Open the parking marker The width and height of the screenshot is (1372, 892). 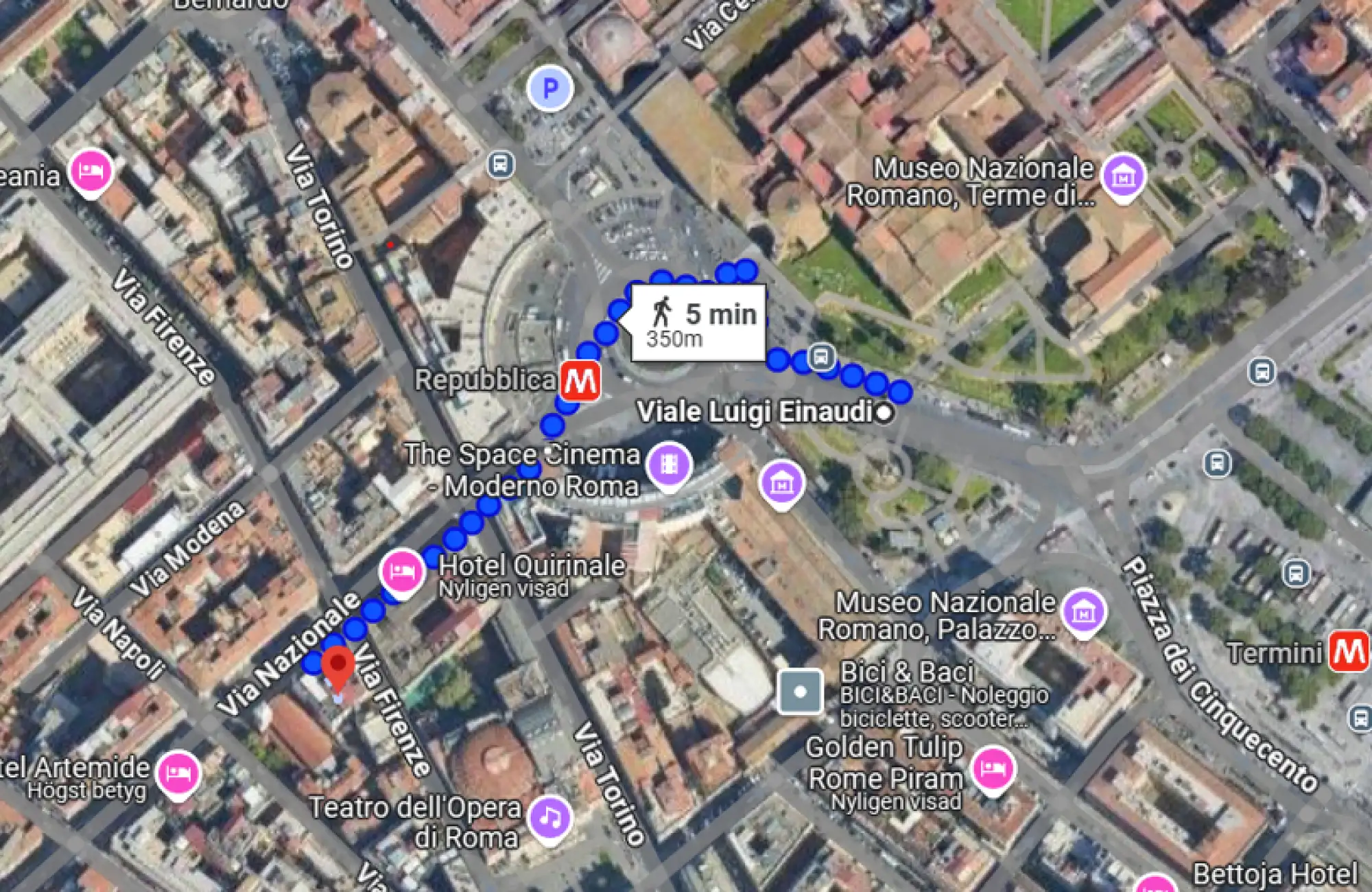click(550, 89)
